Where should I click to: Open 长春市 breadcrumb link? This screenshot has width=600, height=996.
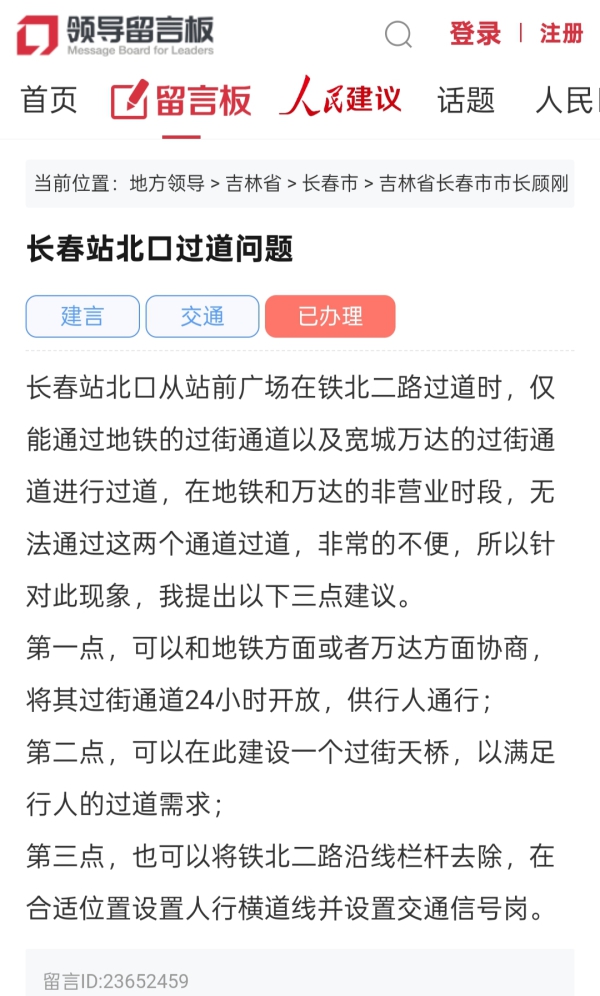pos(330,183)
